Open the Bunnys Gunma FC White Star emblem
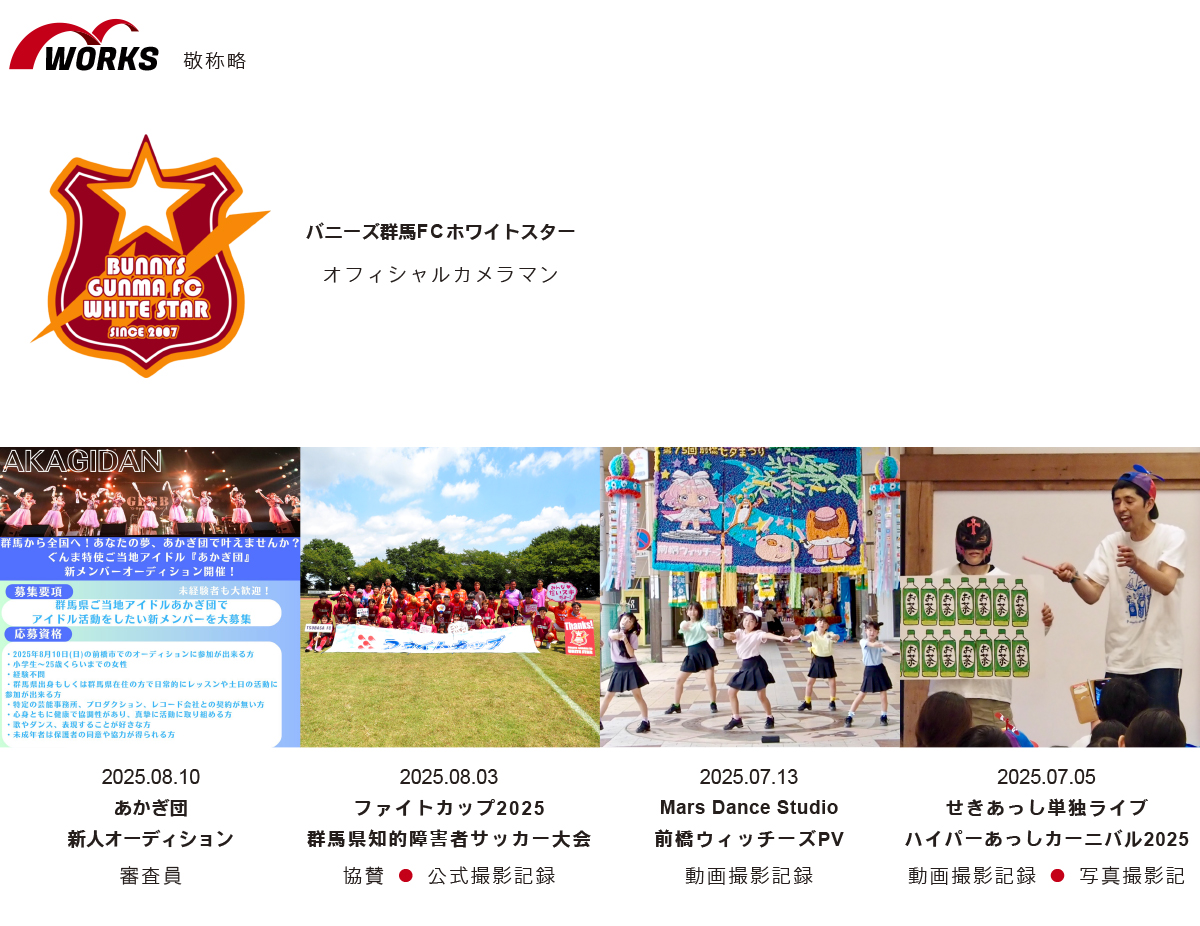This screenshot has height=926, width=1200. (150, 256)
